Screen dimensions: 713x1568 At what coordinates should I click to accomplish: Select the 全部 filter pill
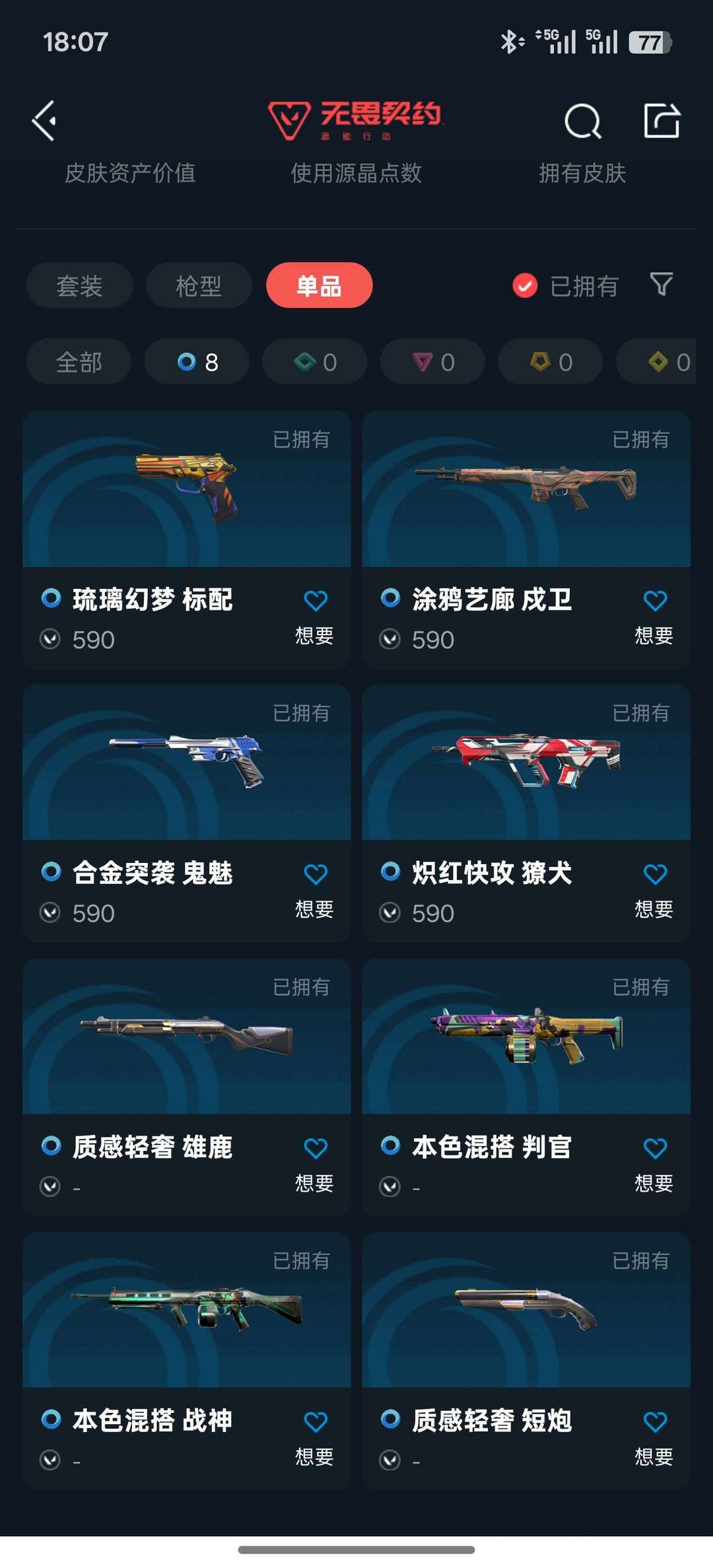click(x=78, y=361)
